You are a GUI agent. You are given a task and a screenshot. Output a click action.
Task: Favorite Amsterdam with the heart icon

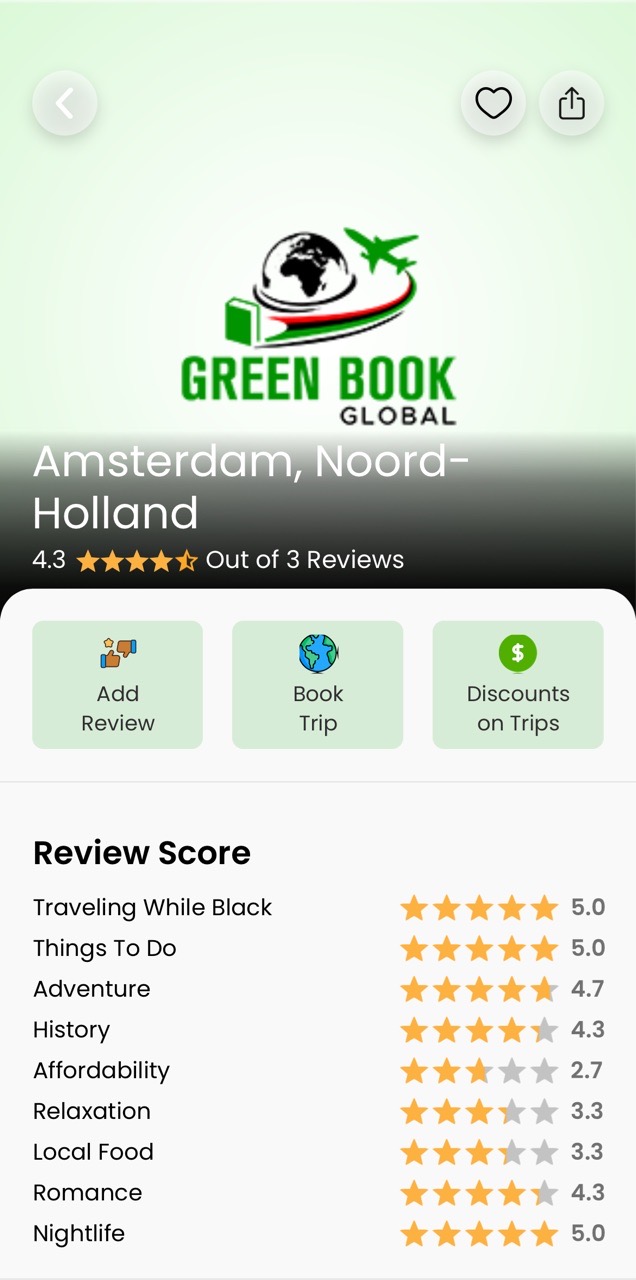coord(493,103)
